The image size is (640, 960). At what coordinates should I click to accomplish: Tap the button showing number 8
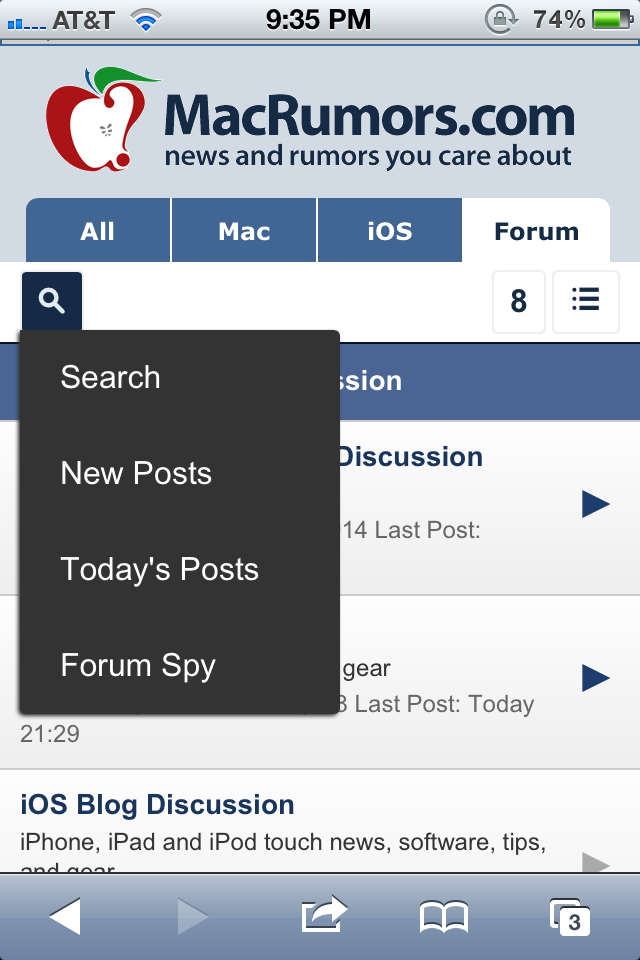[518, 301]
